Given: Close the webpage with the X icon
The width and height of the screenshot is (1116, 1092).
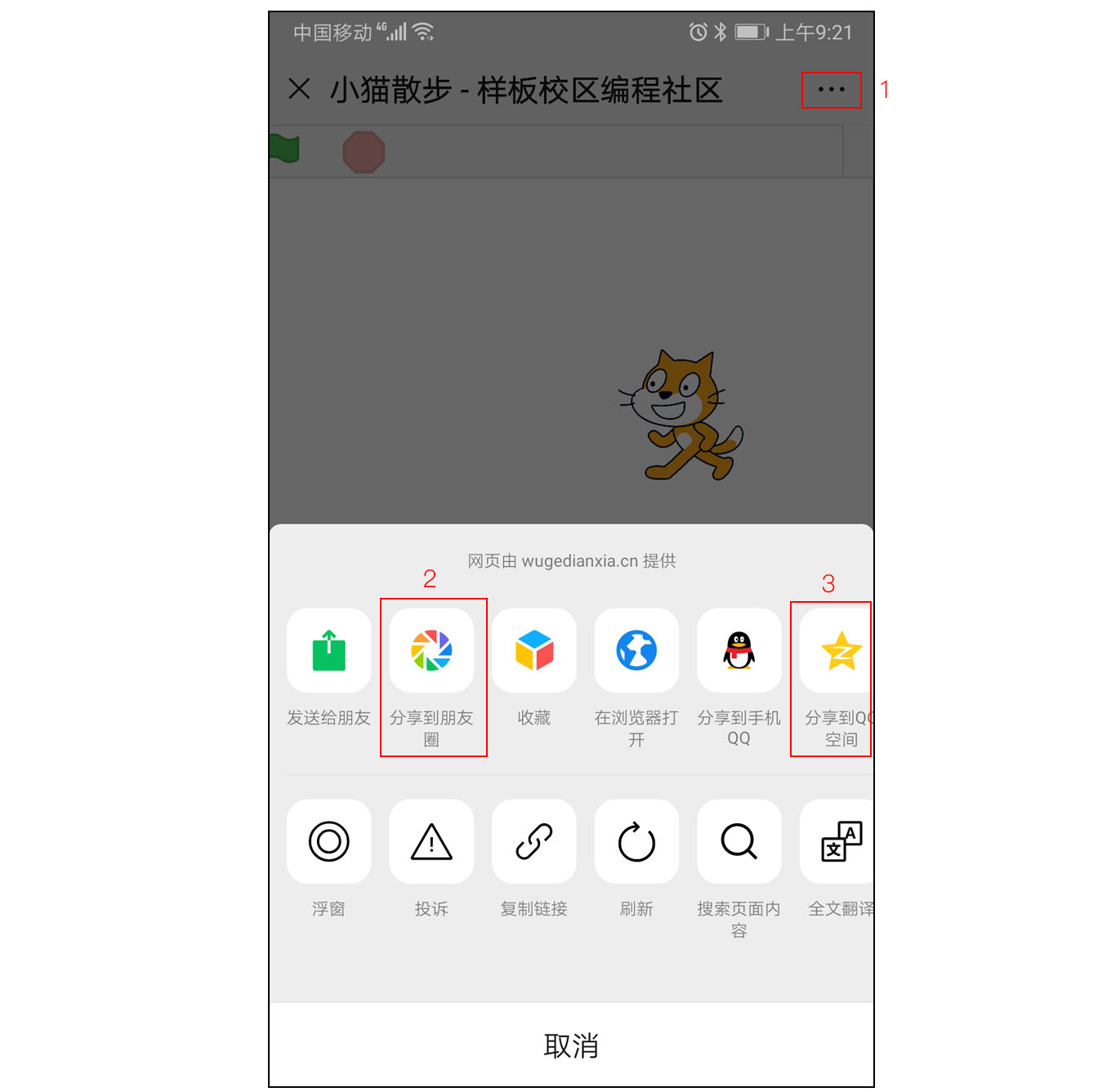Looking at the screenshot, I should coord(300,89).
